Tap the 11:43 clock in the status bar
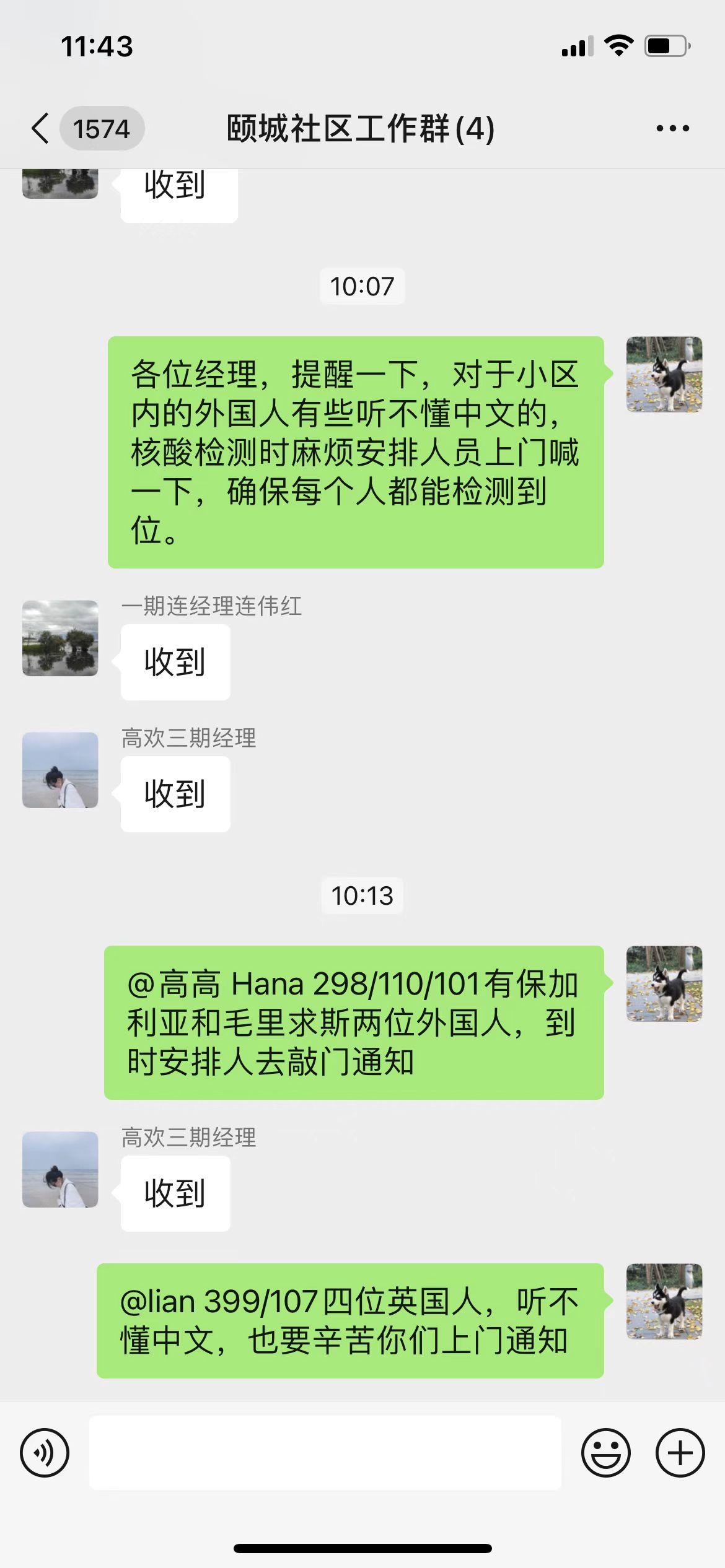Viewport: 725px width, 1568px height. [x=96, y=46]
